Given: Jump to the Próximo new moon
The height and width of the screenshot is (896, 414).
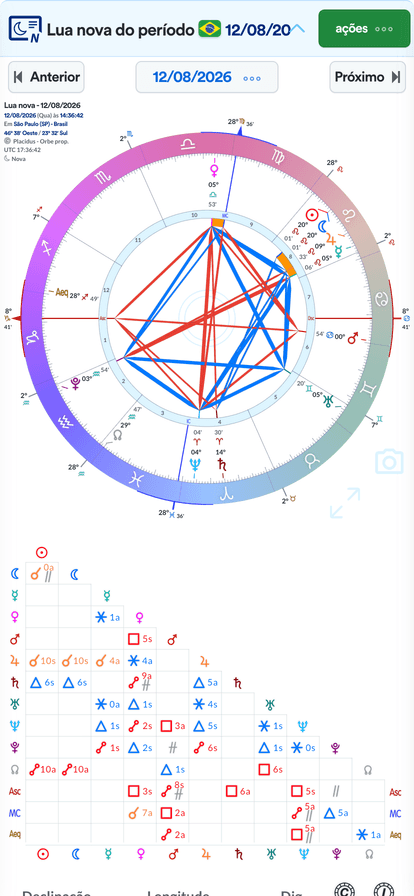Looking at the screenshot, I should 368,77.
